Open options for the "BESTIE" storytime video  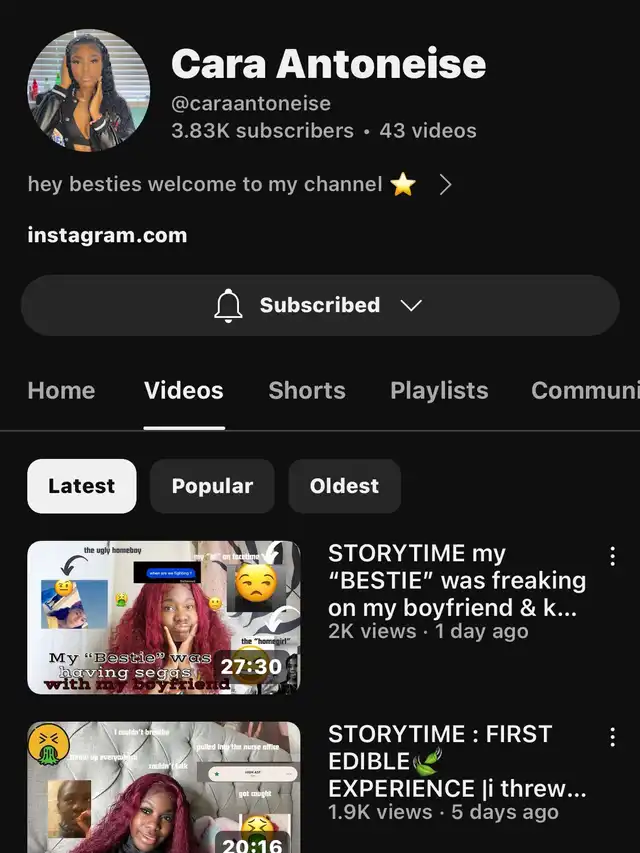pos(612,557)
